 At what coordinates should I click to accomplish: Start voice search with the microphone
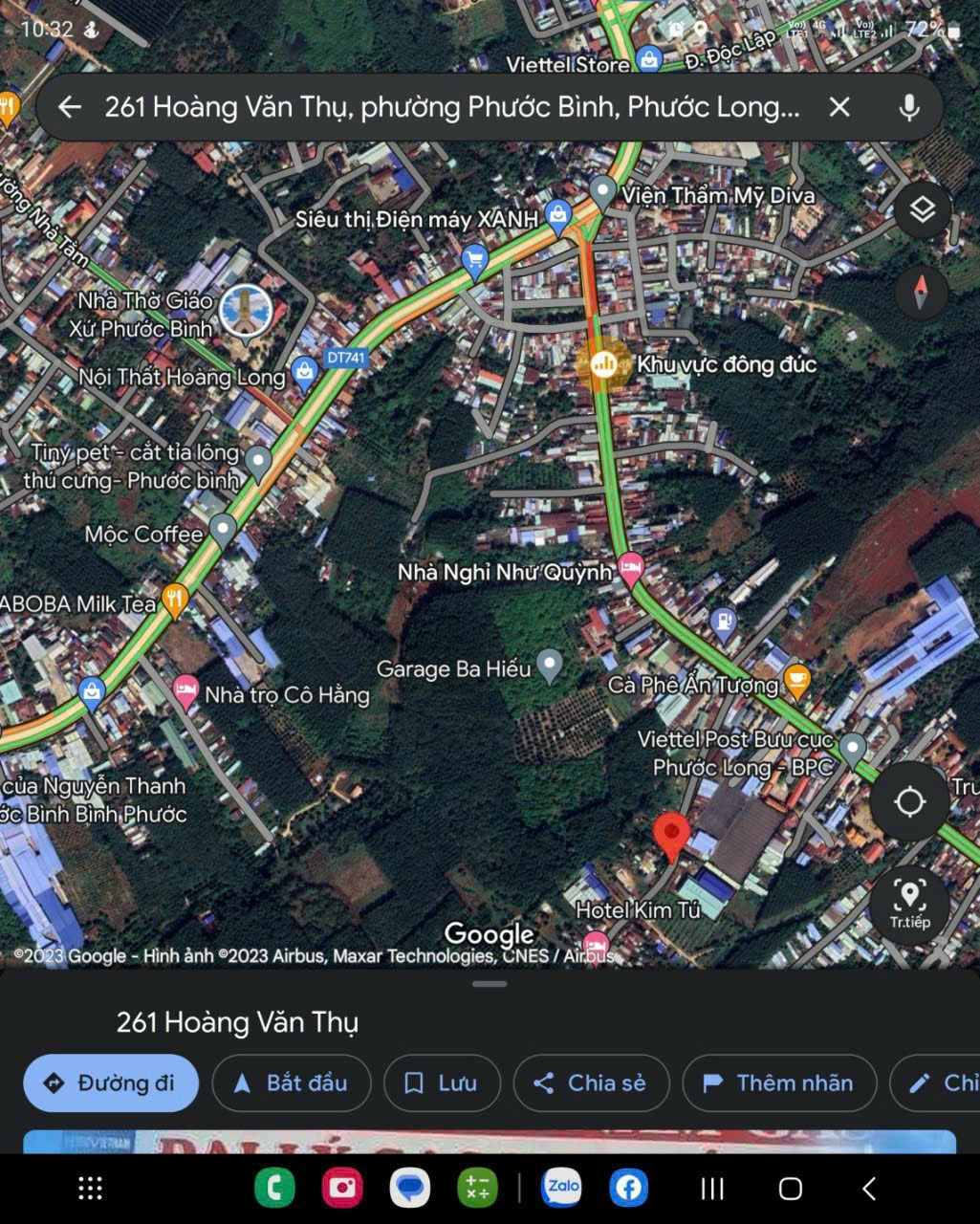(908, 106)
